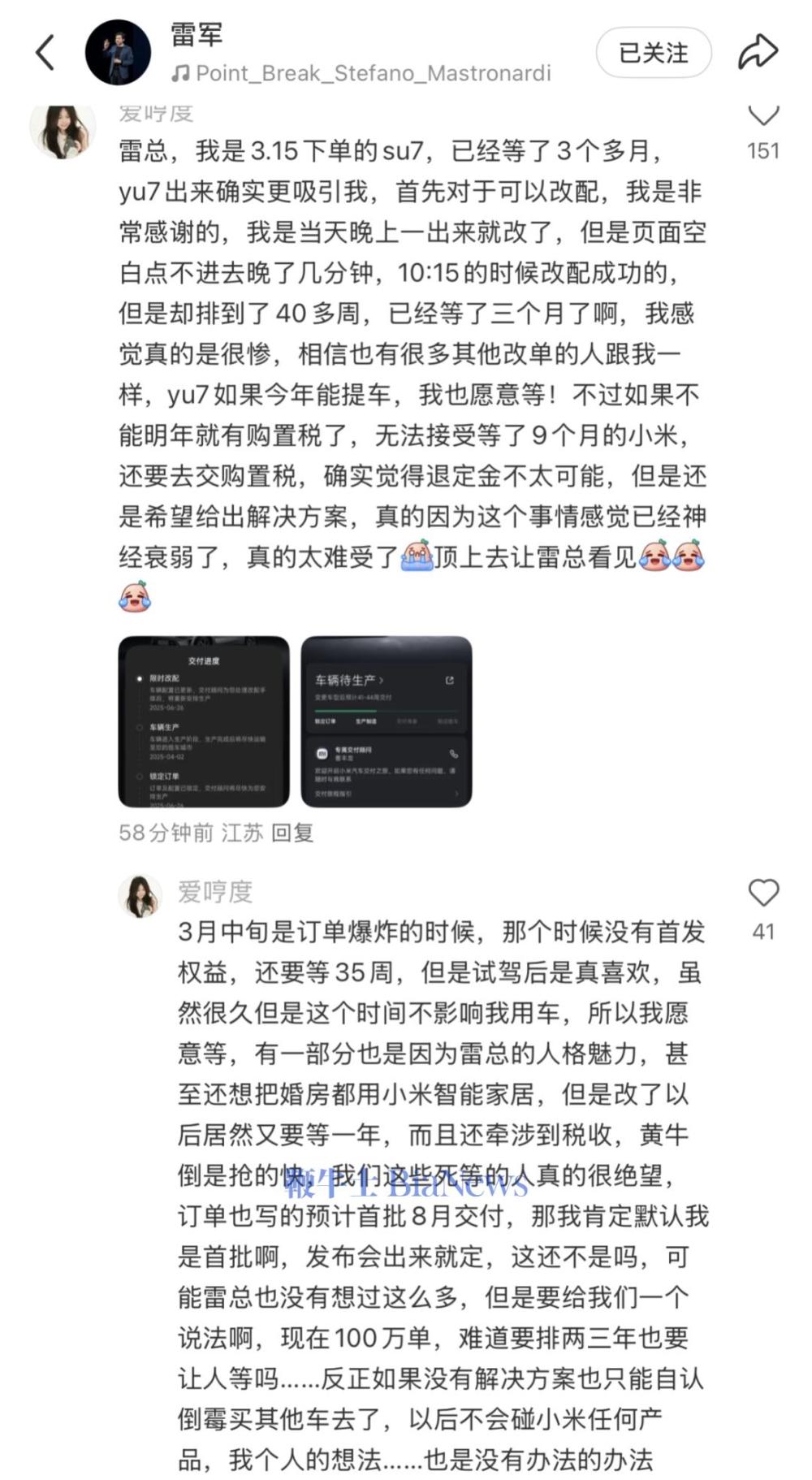Like the comment with 151 likes

[x=762, y=116]
